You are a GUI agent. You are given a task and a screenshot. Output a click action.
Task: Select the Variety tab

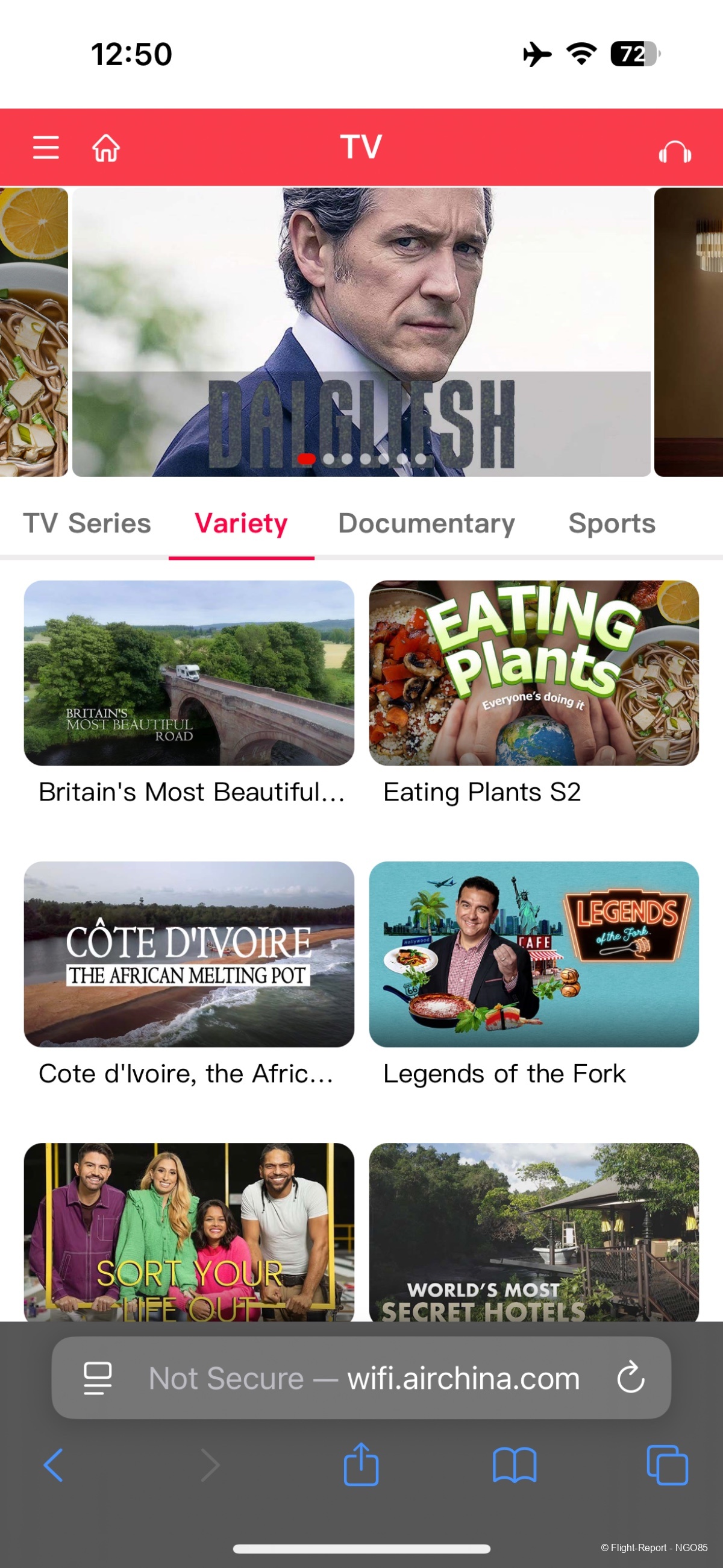pyautogui.click(x=241, y=523)
